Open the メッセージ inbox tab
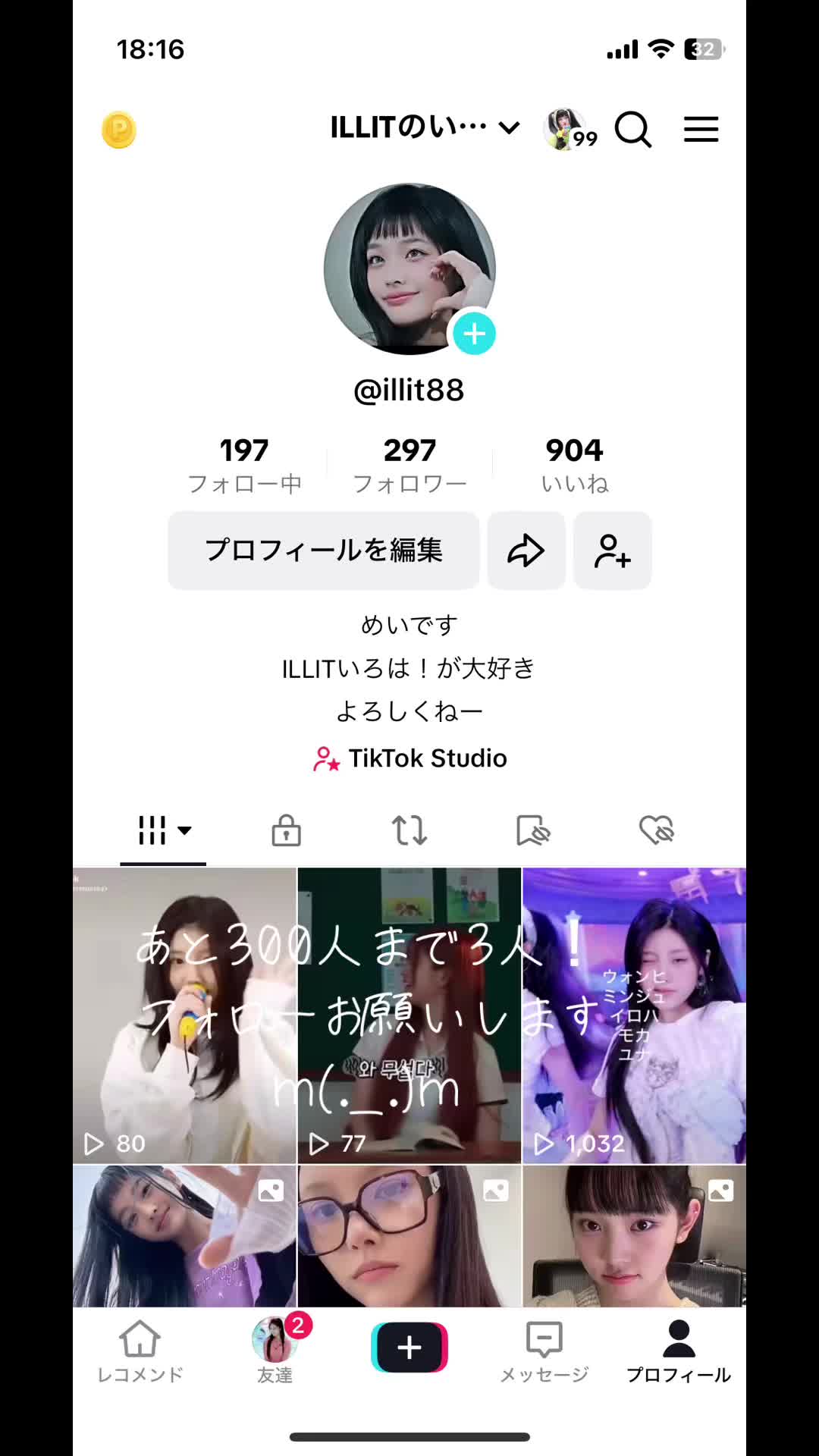The width and height of the screenshot is (819, 1456). point(544,1351)
